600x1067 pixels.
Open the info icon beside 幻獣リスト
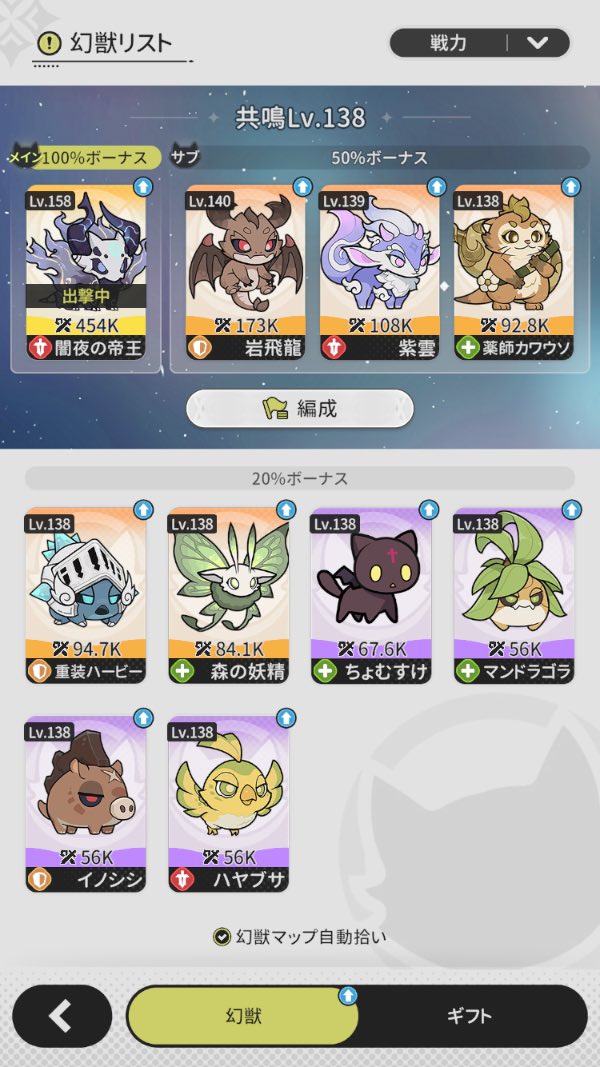[49, 43]
